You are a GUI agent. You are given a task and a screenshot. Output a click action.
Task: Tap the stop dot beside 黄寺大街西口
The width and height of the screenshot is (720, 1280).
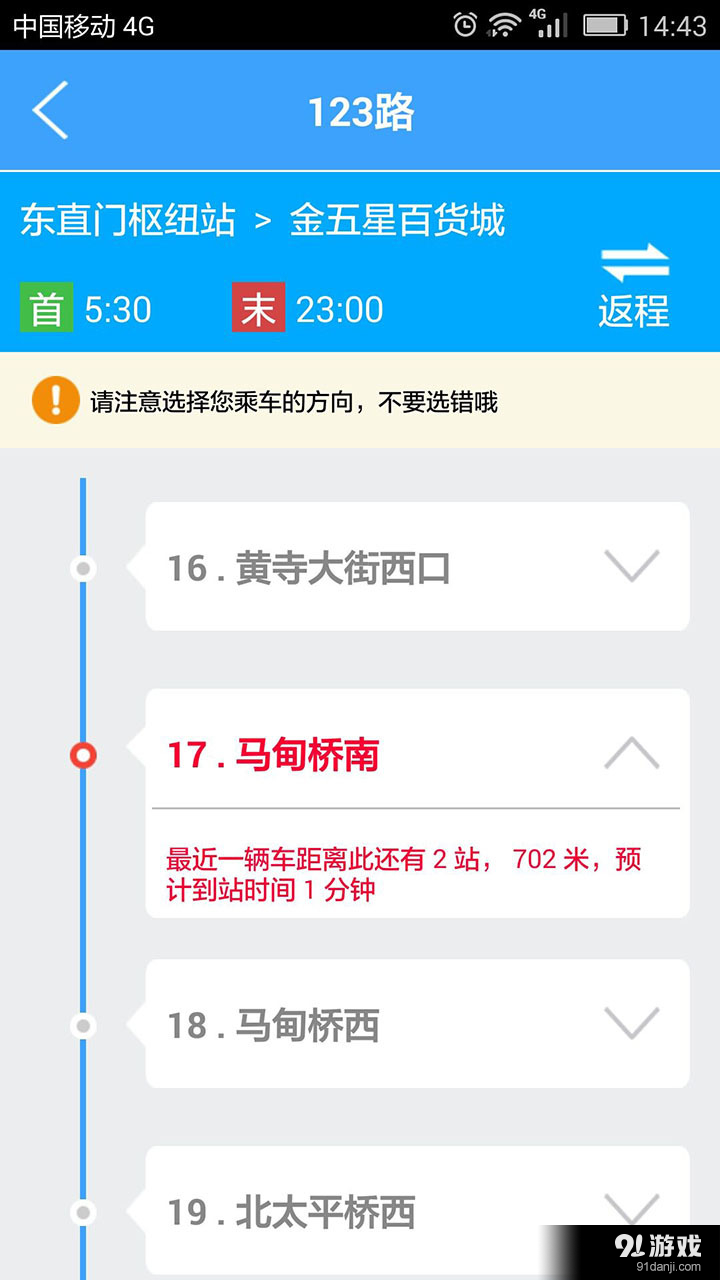point(82,568)
